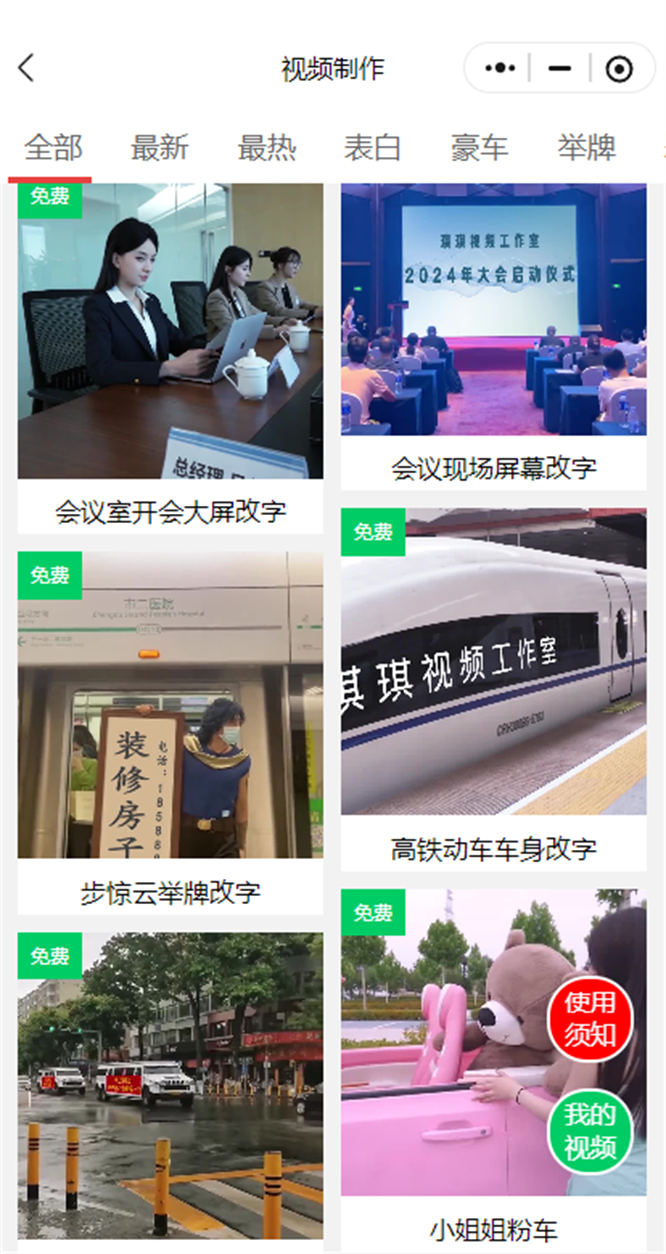Switch to the 举牌 tab
The width and height of the screenshot is (666, 1254).
586,148
